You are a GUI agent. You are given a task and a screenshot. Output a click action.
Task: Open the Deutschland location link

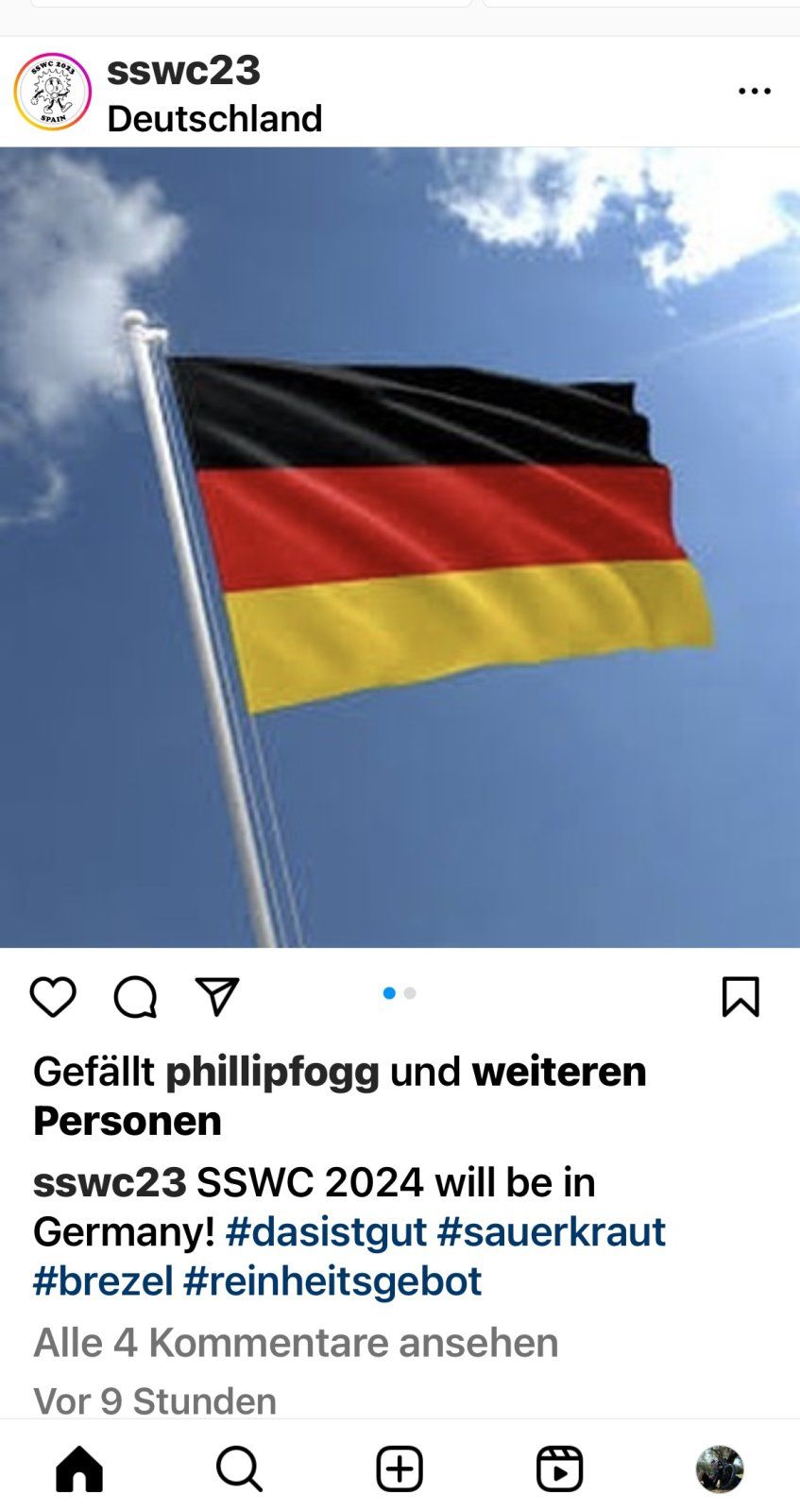[x=214, y=119]
